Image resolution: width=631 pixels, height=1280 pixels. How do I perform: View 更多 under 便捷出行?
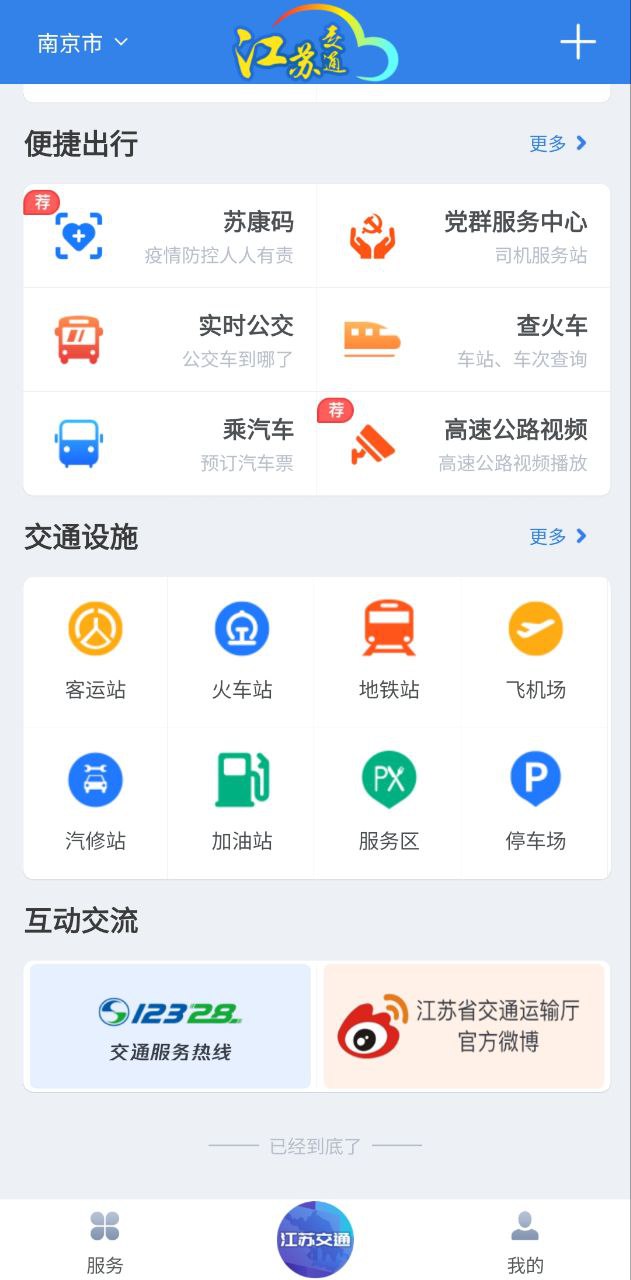(558, 144)
